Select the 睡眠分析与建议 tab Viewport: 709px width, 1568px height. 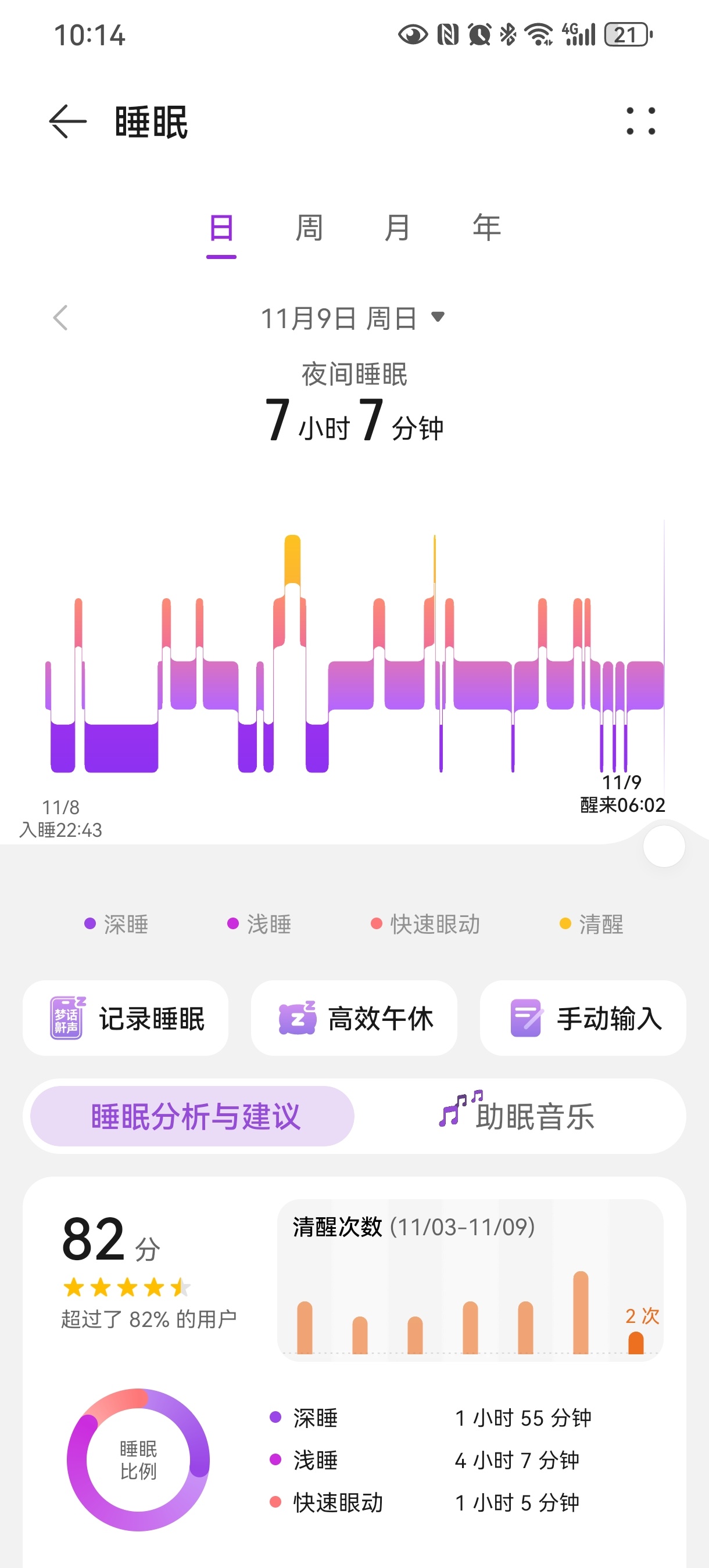(x=192, y=1116)
